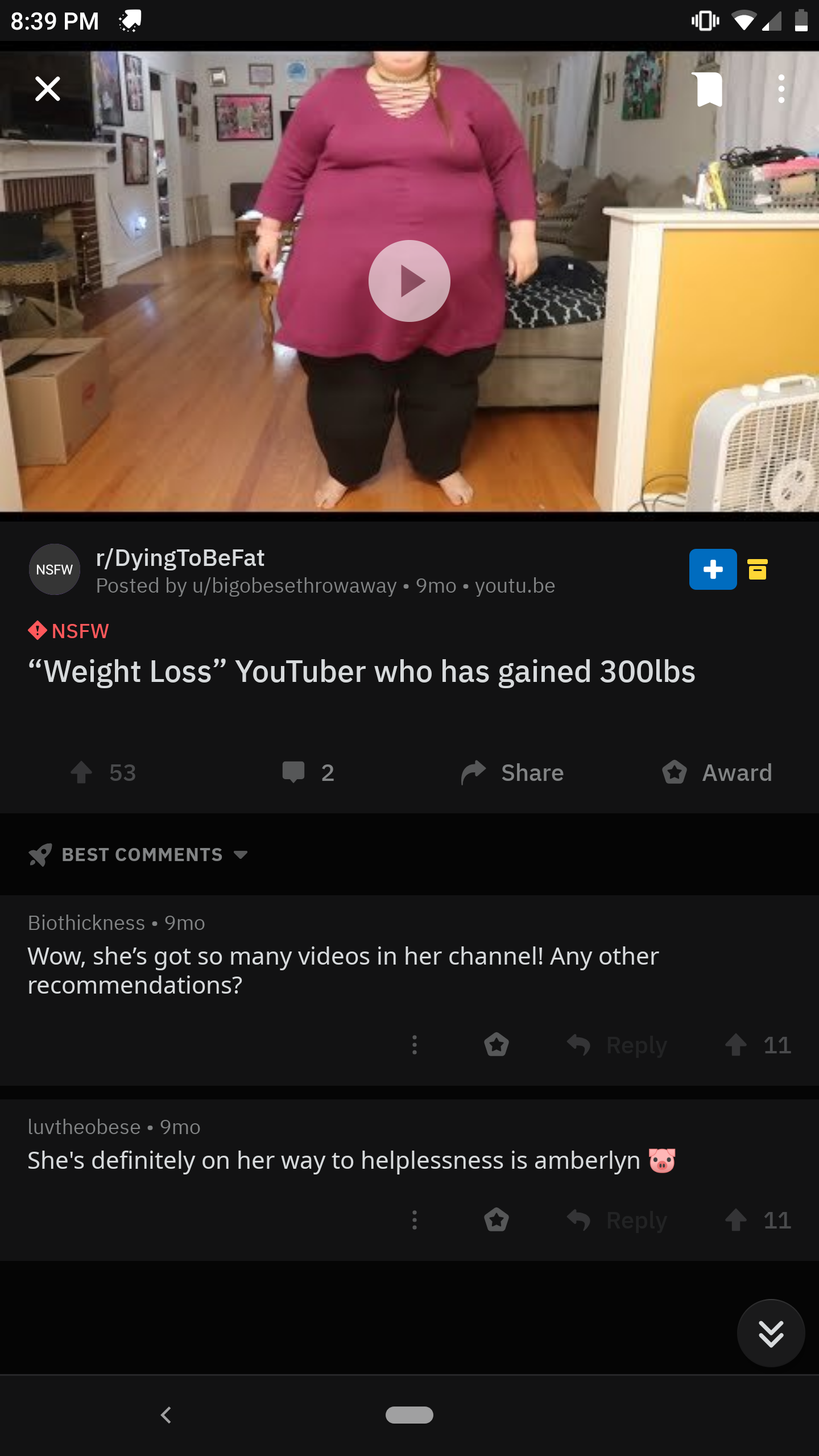
Task: Play the video
Action: coord(409,281)
